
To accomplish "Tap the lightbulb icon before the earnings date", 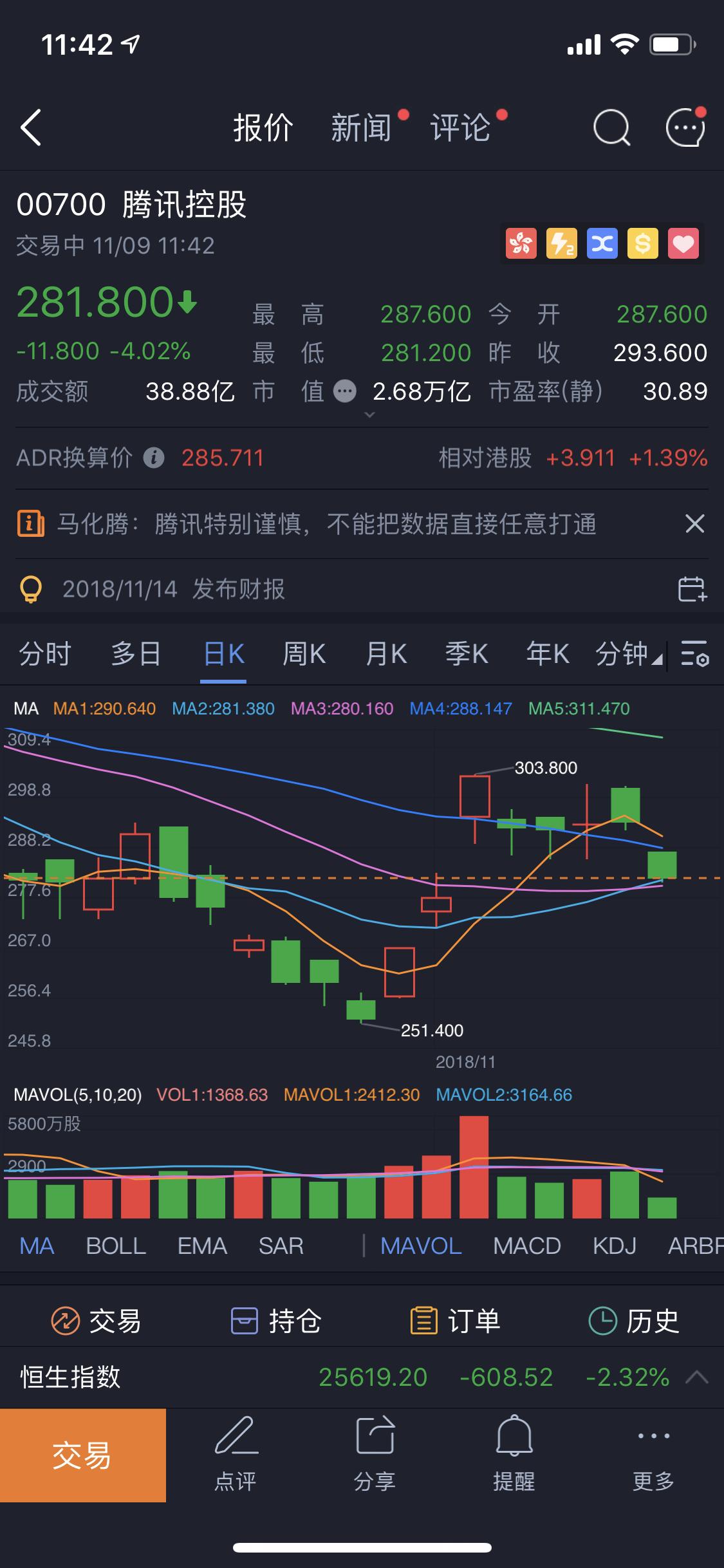I will [32, 588].
